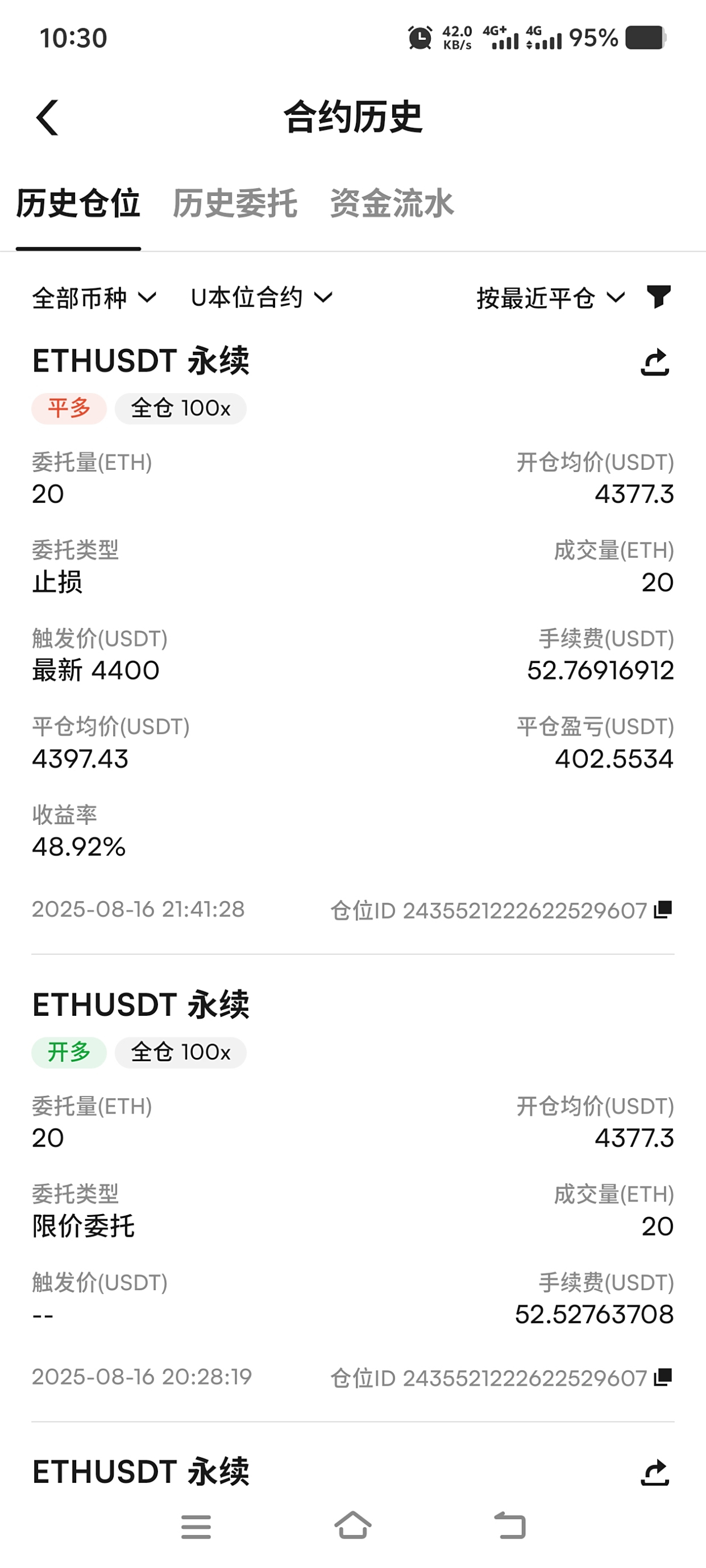
Task: Expand the U本位合约 contract type dropdown
Action: (x=261, y=297)
